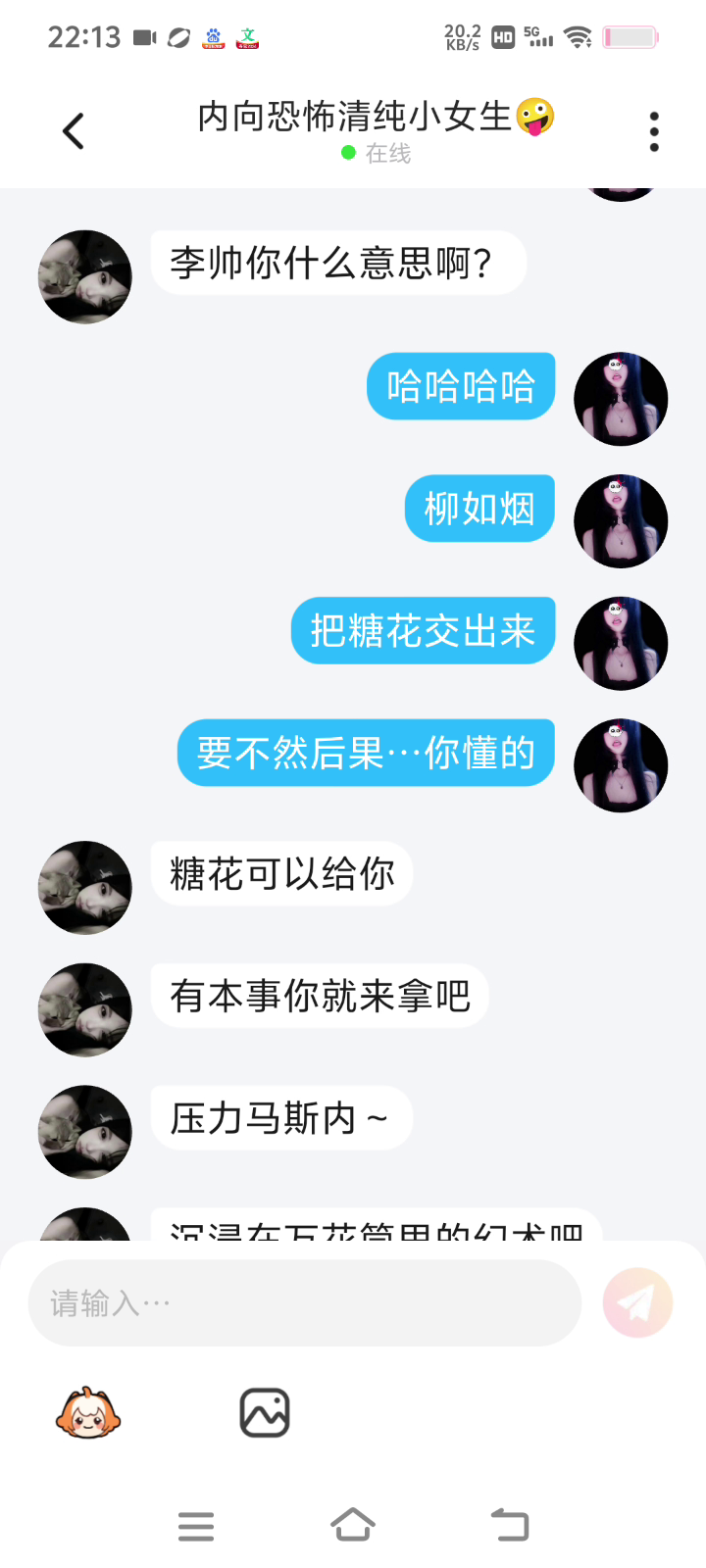Go back from this chat

[74, 131]
